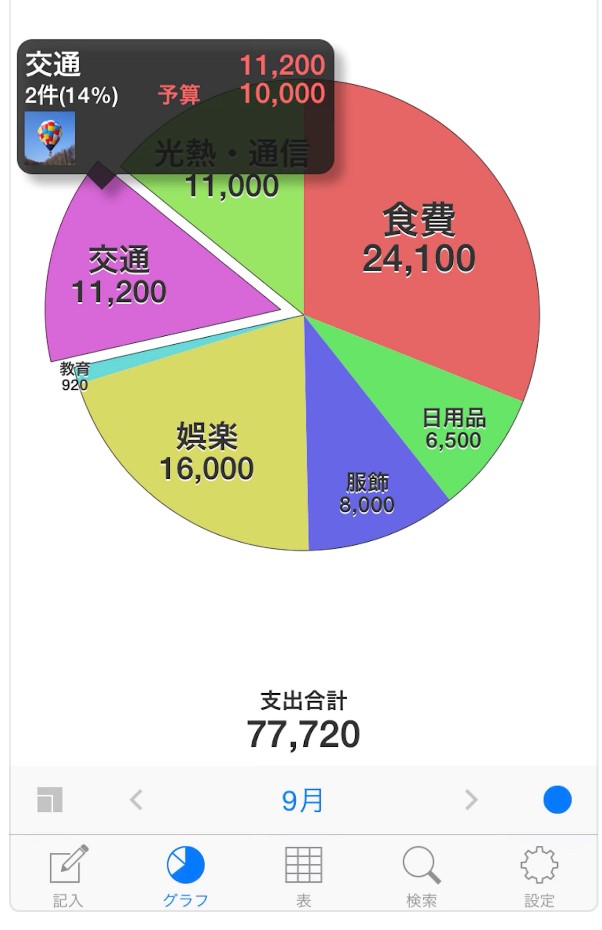This screenshot has height=930, width=602.
Task: Tap the balloon photo thumbnail in popup
Action: (x=50, y=136)
